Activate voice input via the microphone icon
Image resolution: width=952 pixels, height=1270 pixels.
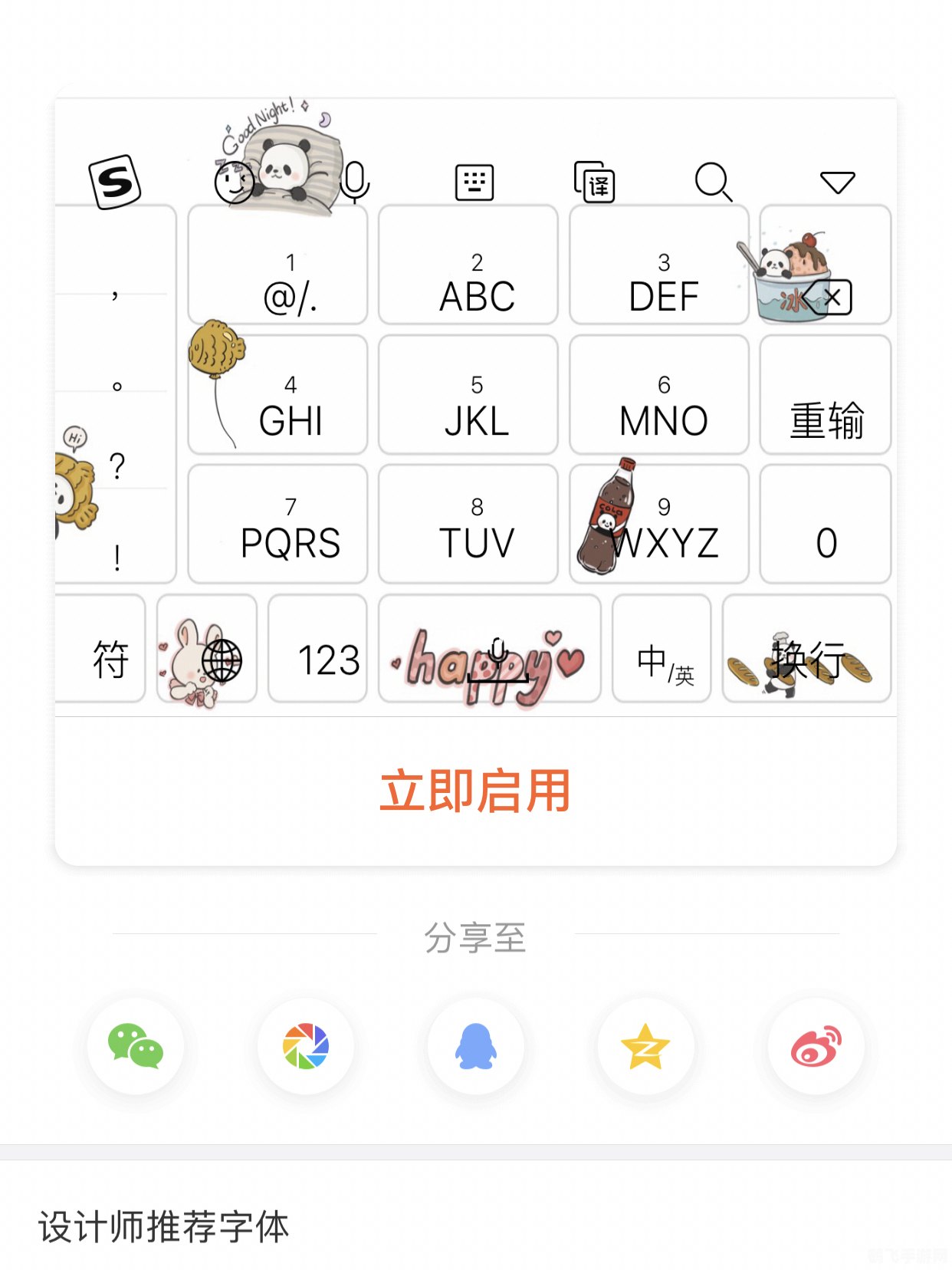354,182
